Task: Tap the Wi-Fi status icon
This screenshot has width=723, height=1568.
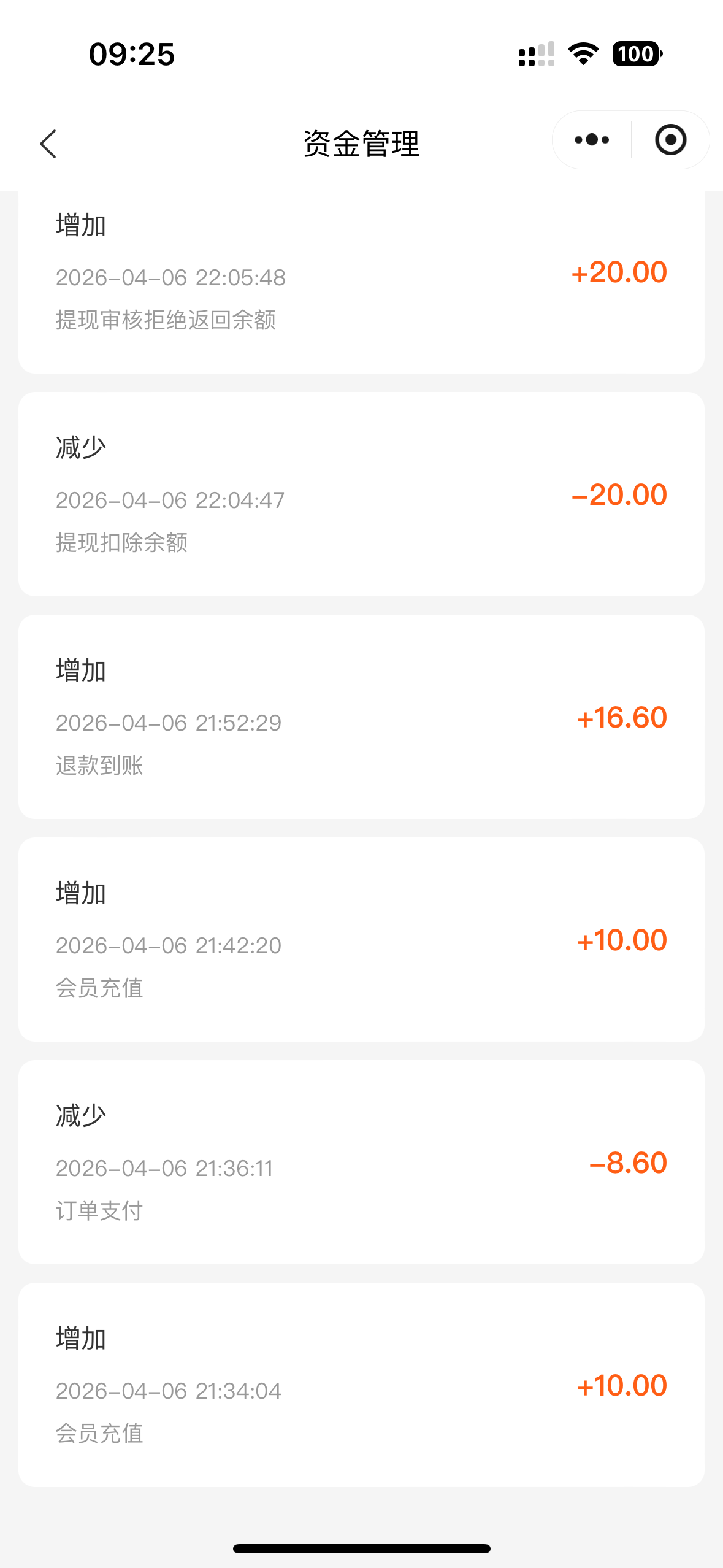Action: tap(581, 54)
